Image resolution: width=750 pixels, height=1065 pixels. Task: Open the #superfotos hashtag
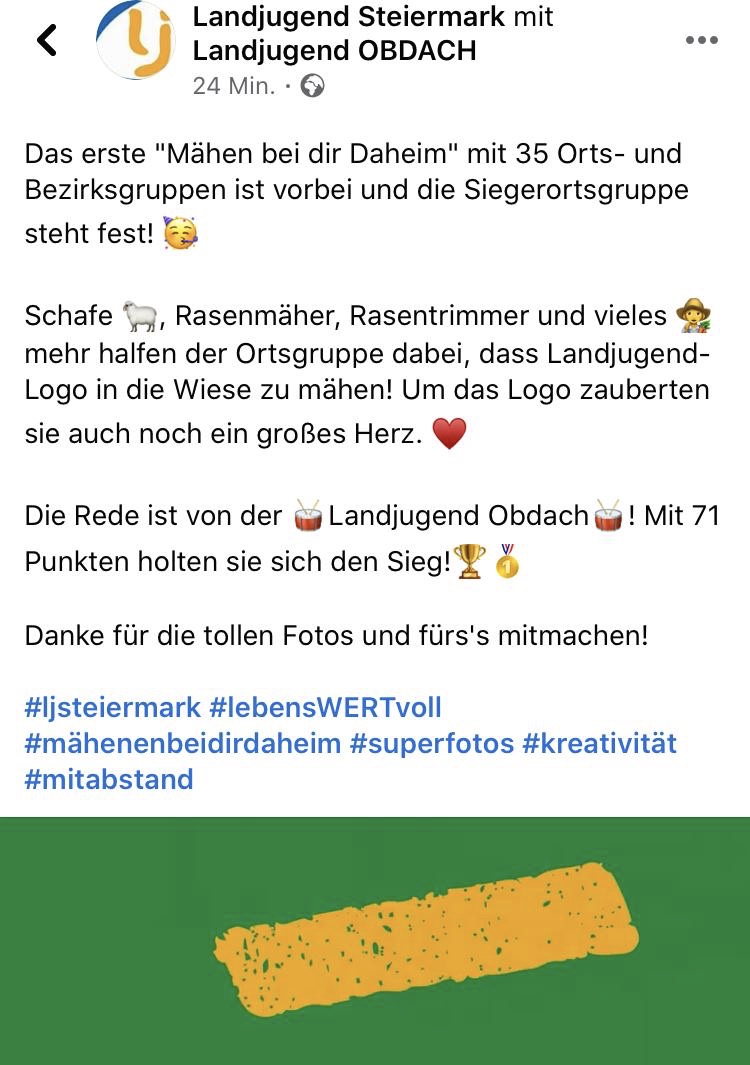433,744
